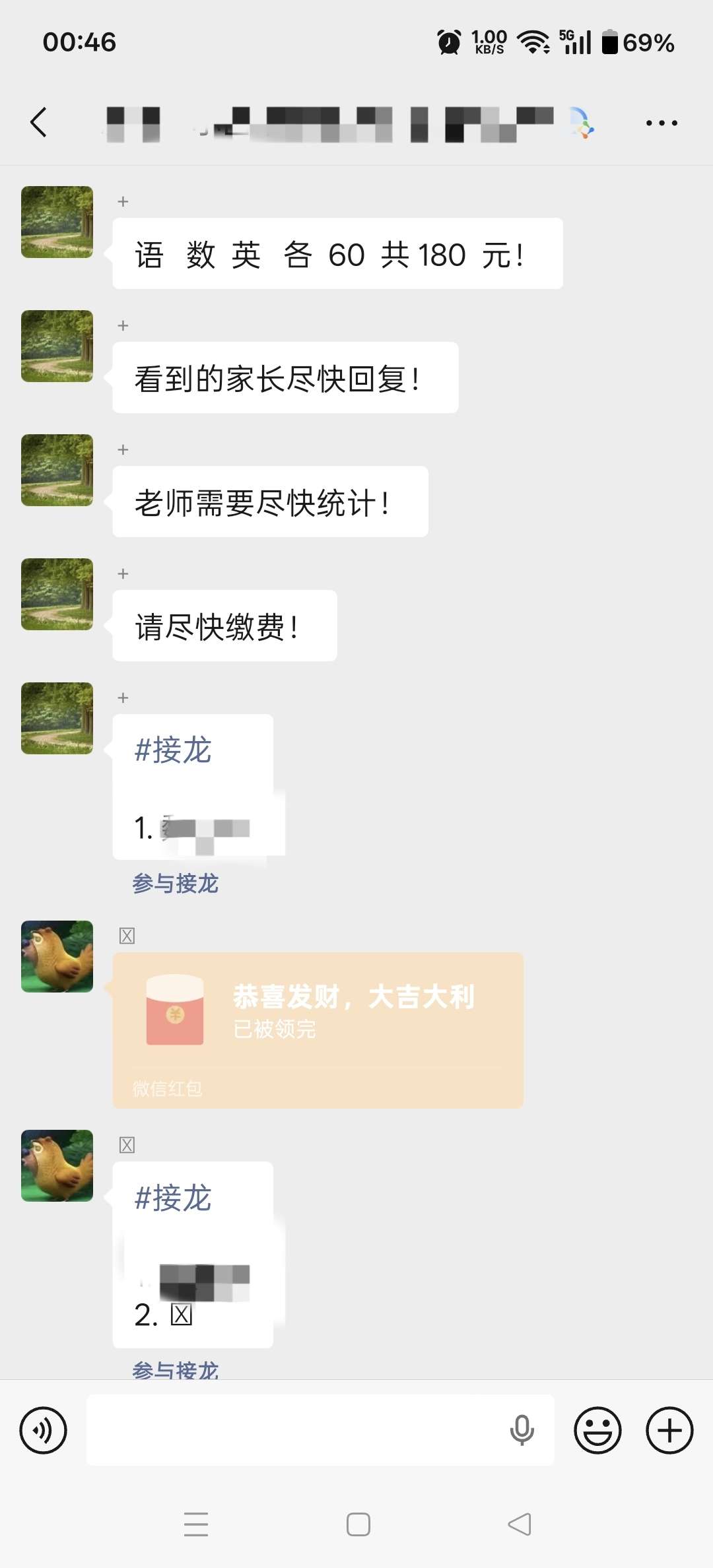Open the first #接龙 message

point(193,785)
